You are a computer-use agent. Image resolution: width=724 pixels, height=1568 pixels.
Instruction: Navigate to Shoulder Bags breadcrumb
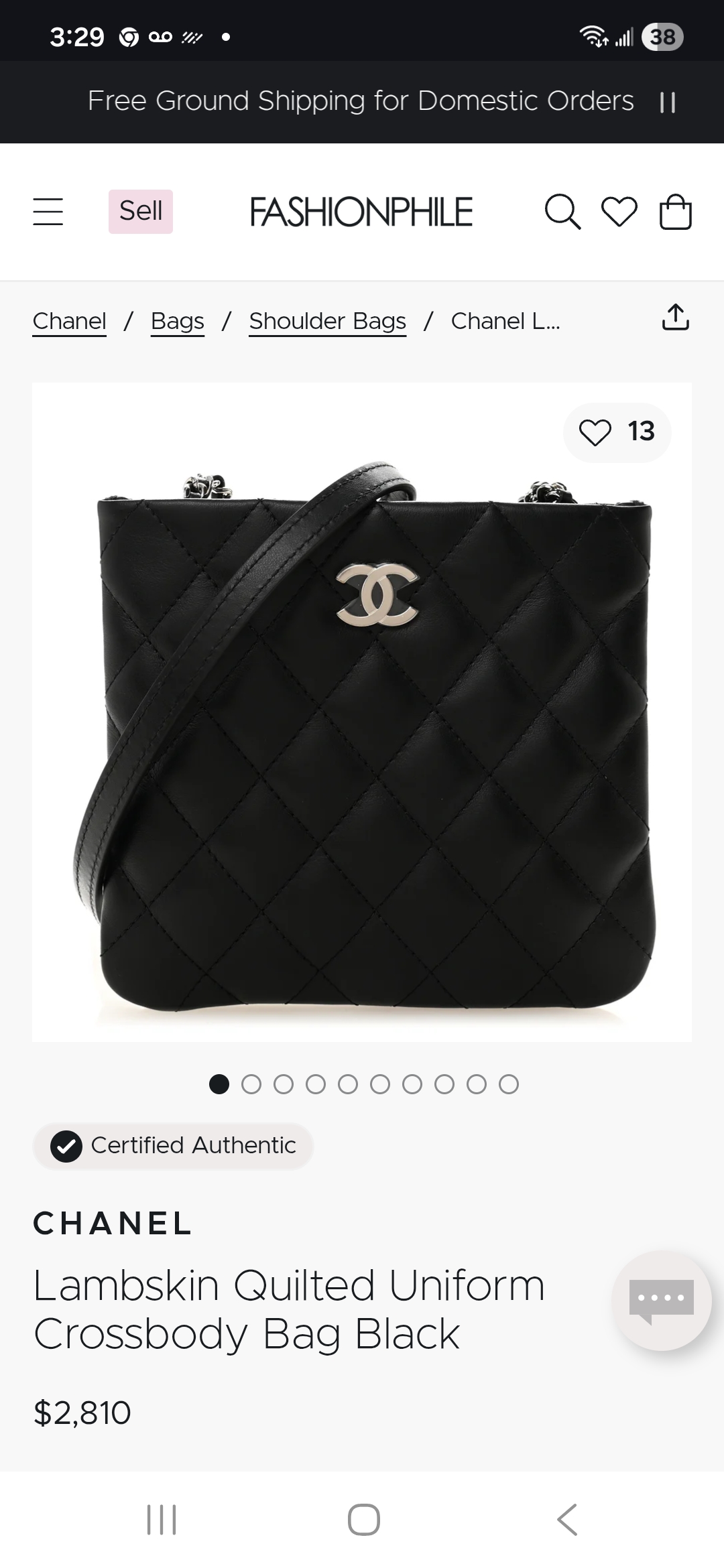(327, 321)
